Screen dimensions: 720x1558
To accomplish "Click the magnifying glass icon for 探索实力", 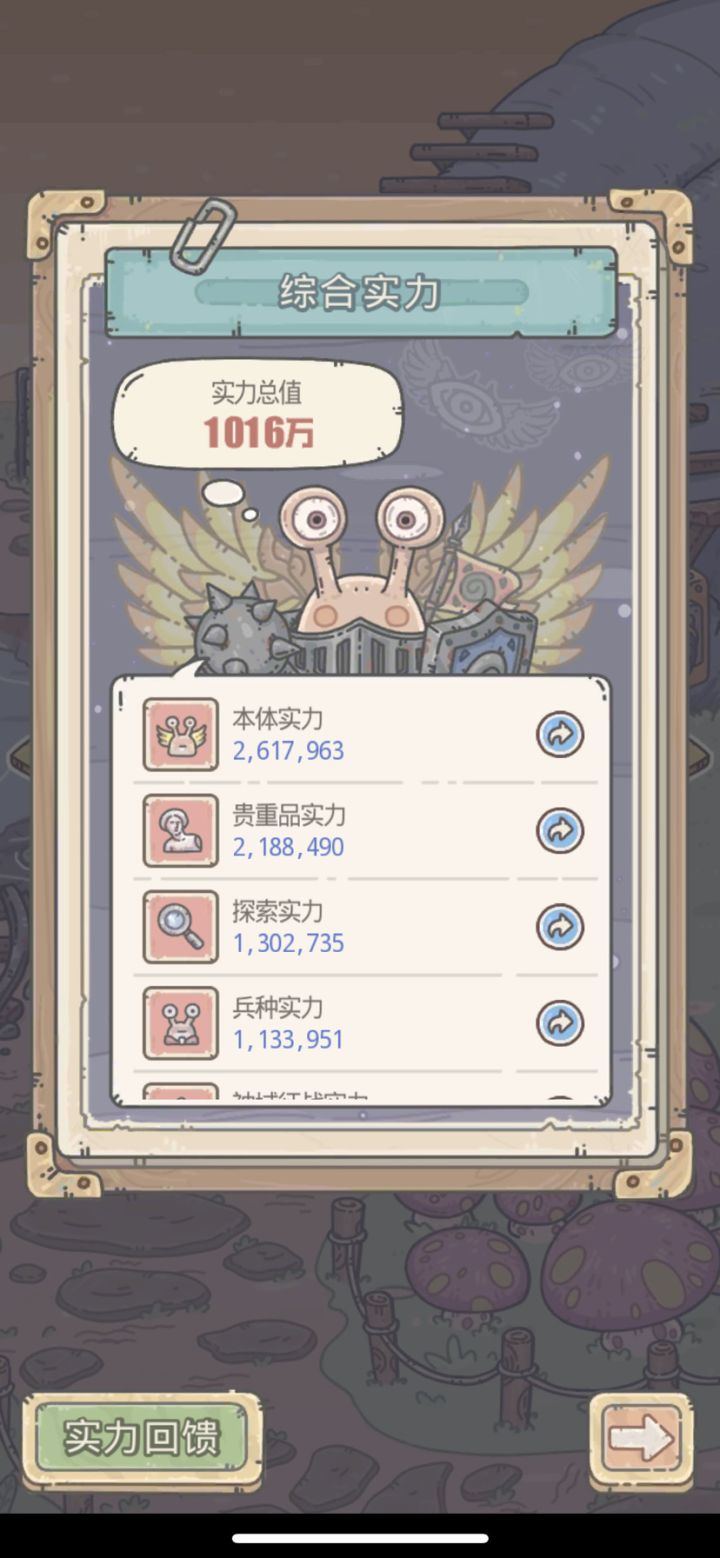I will click(x=181, y=928).
